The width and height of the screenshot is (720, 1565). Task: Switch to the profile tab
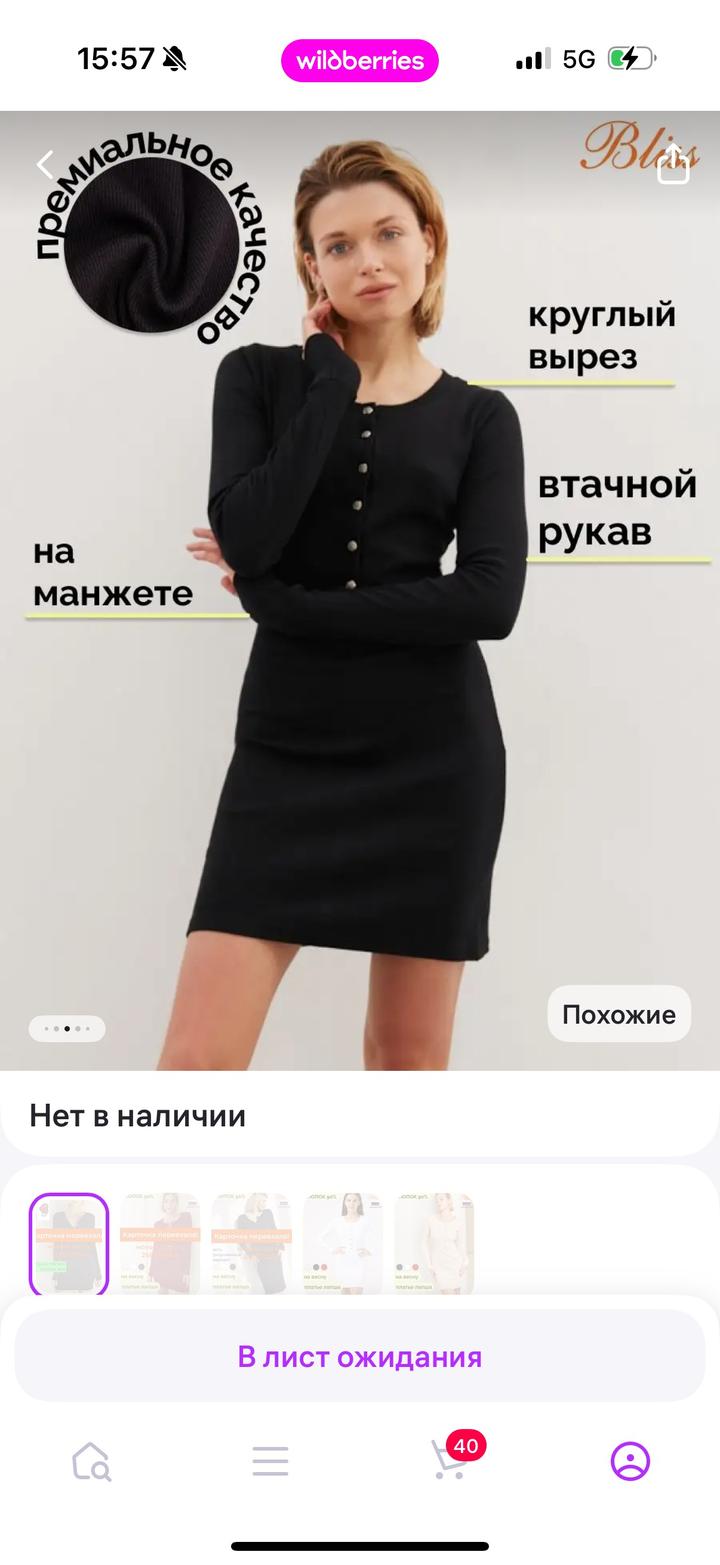tap(630, 1461)
